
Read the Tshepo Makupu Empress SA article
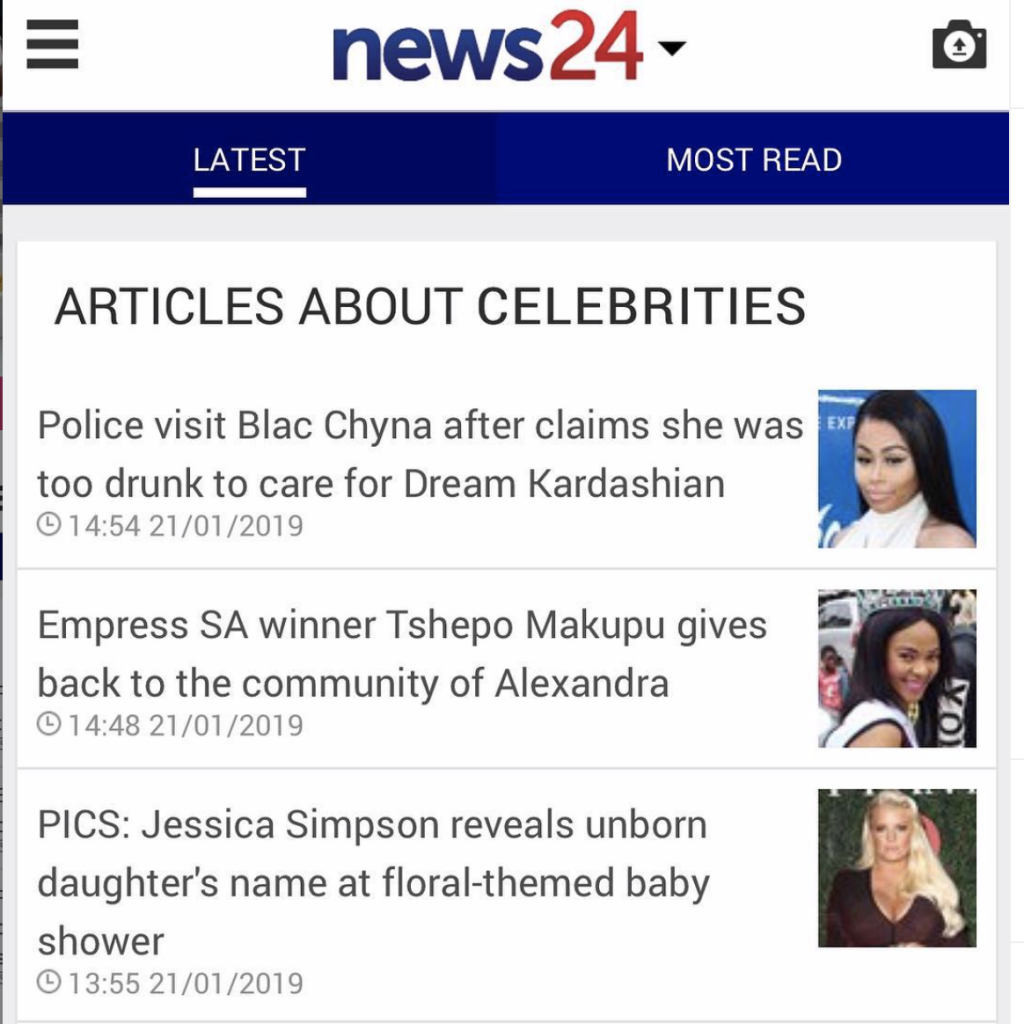[x=402, y=655]
